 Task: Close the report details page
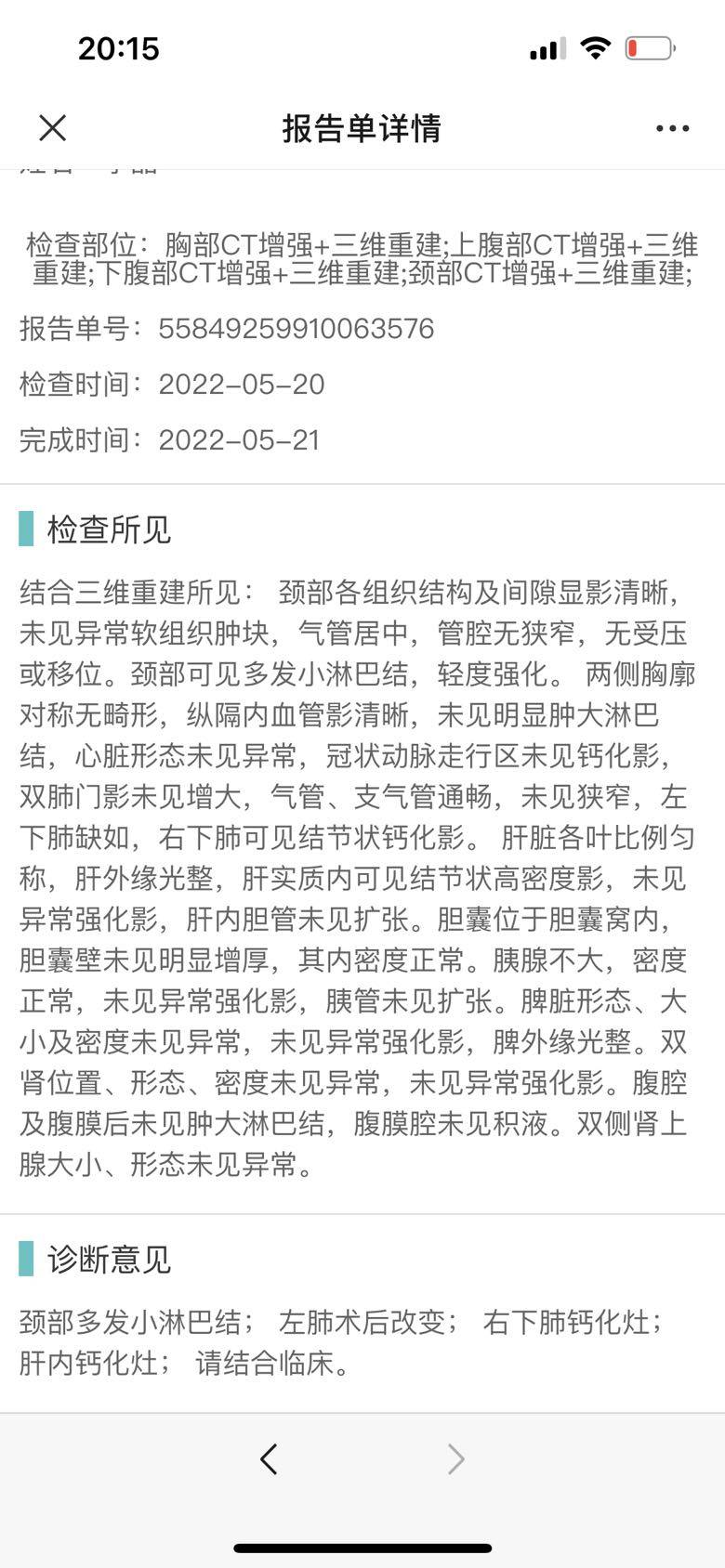pos(53,128)
